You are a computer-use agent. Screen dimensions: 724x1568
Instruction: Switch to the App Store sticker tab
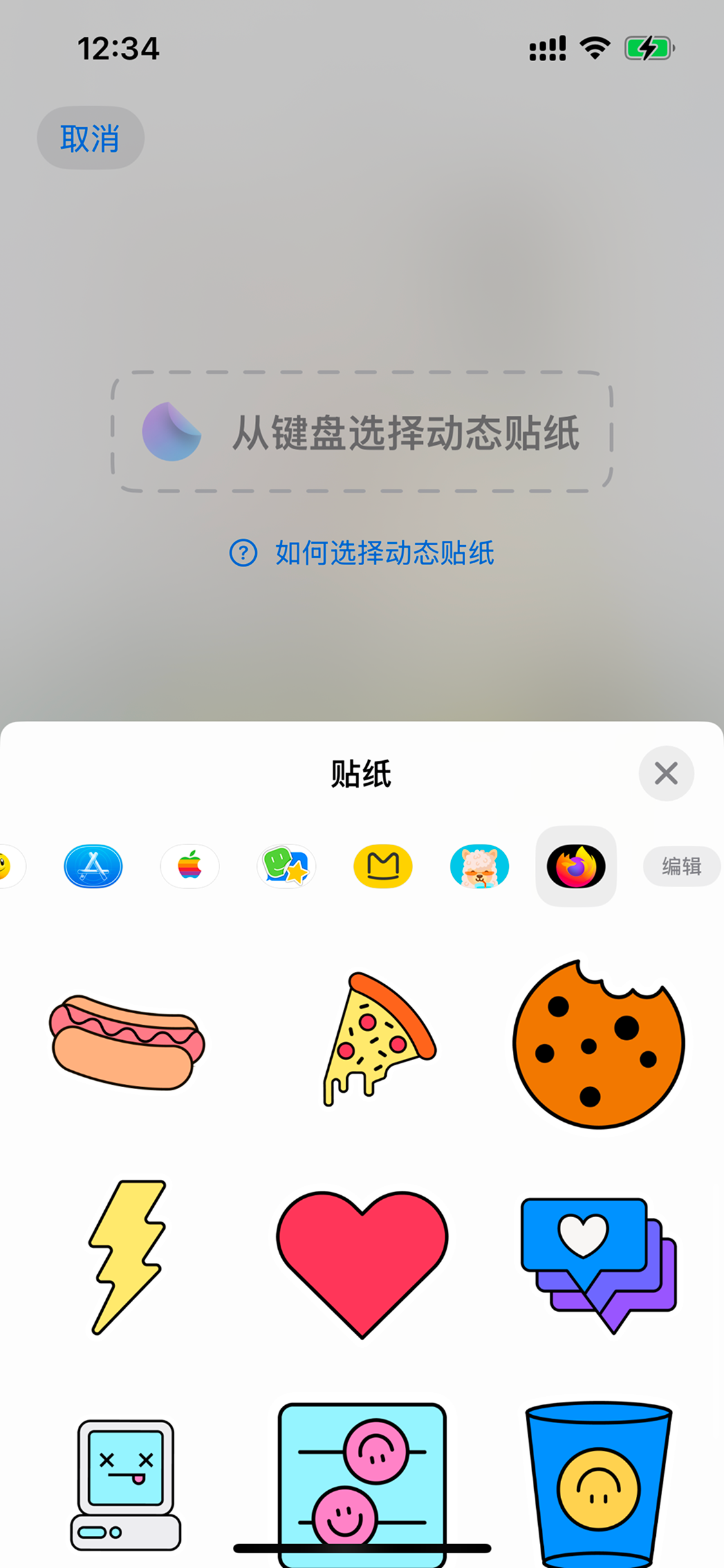tap(93, 866)
